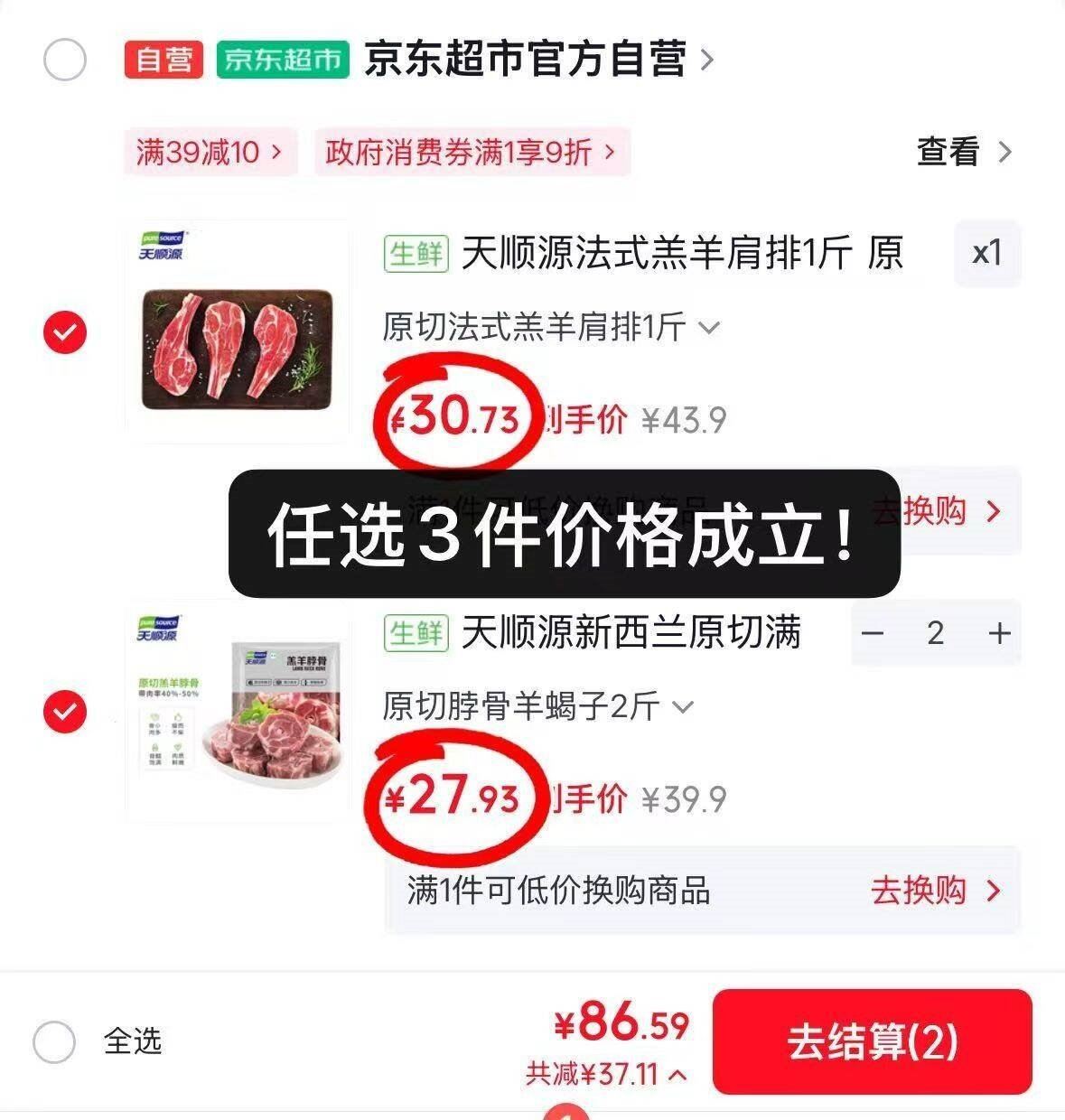Tap the x1 quantity box for 羔羊肩排
The width and height of the screenshot is (1065, 1120).
(987, 254)
